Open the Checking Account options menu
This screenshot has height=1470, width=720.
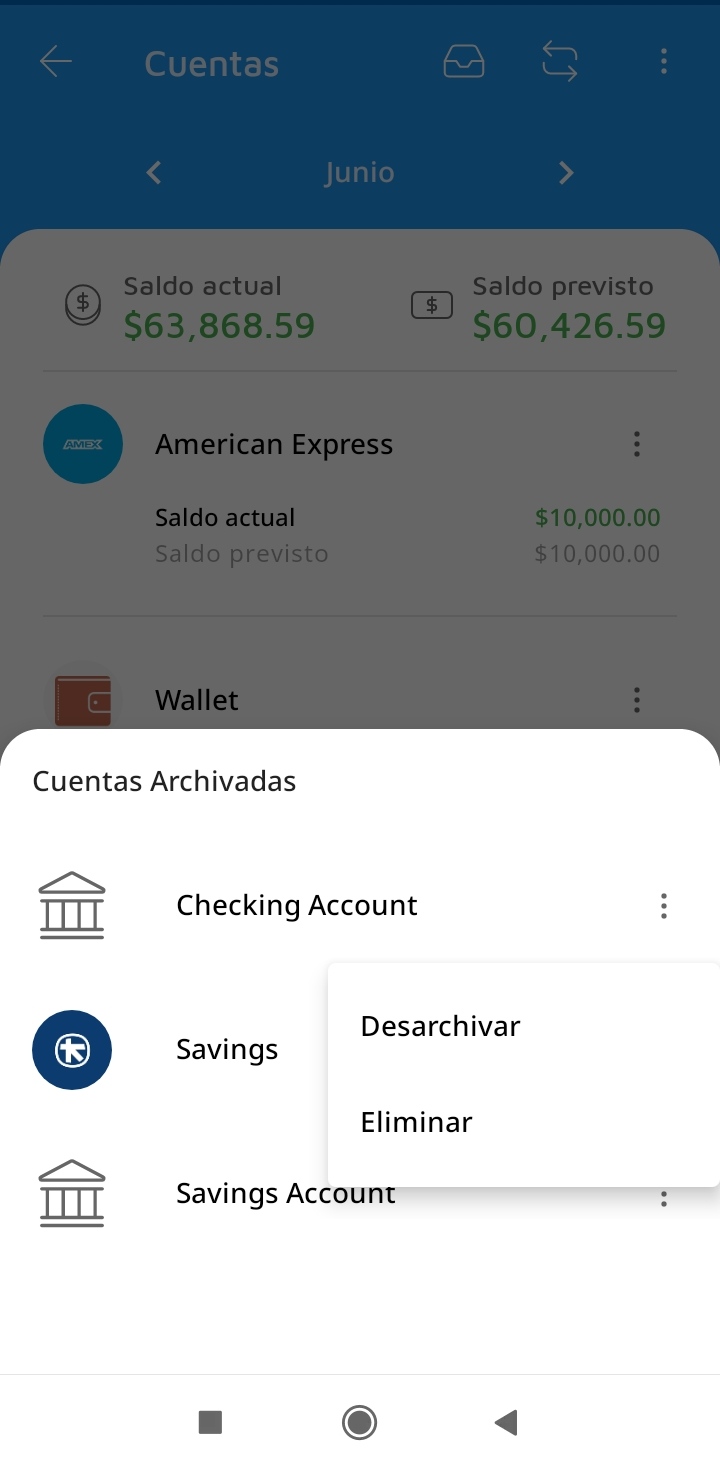(x=663, y=906)
